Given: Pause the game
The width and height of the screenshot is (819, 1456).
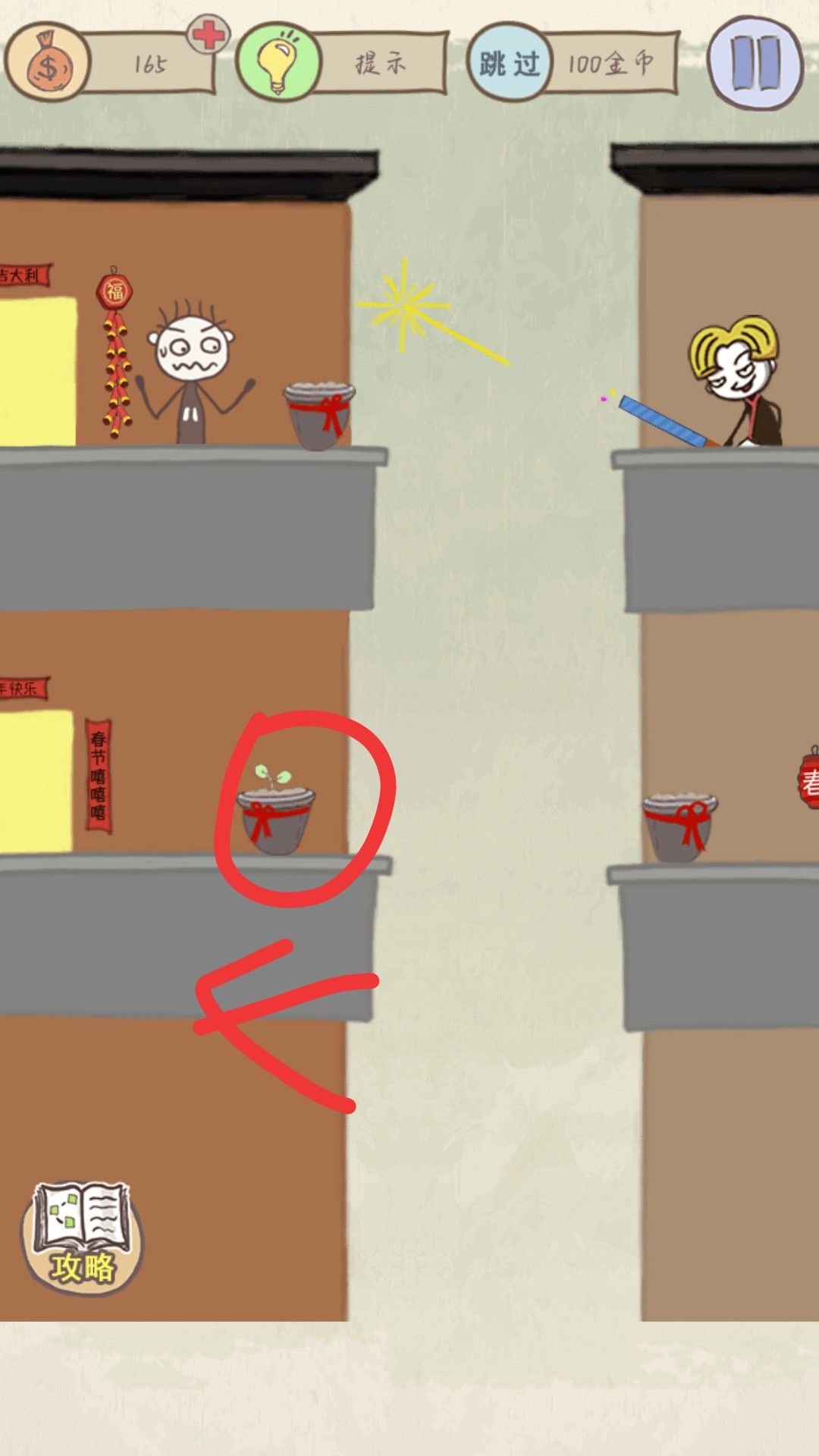Looking at the screenshot, I should (x=755, y=63).
